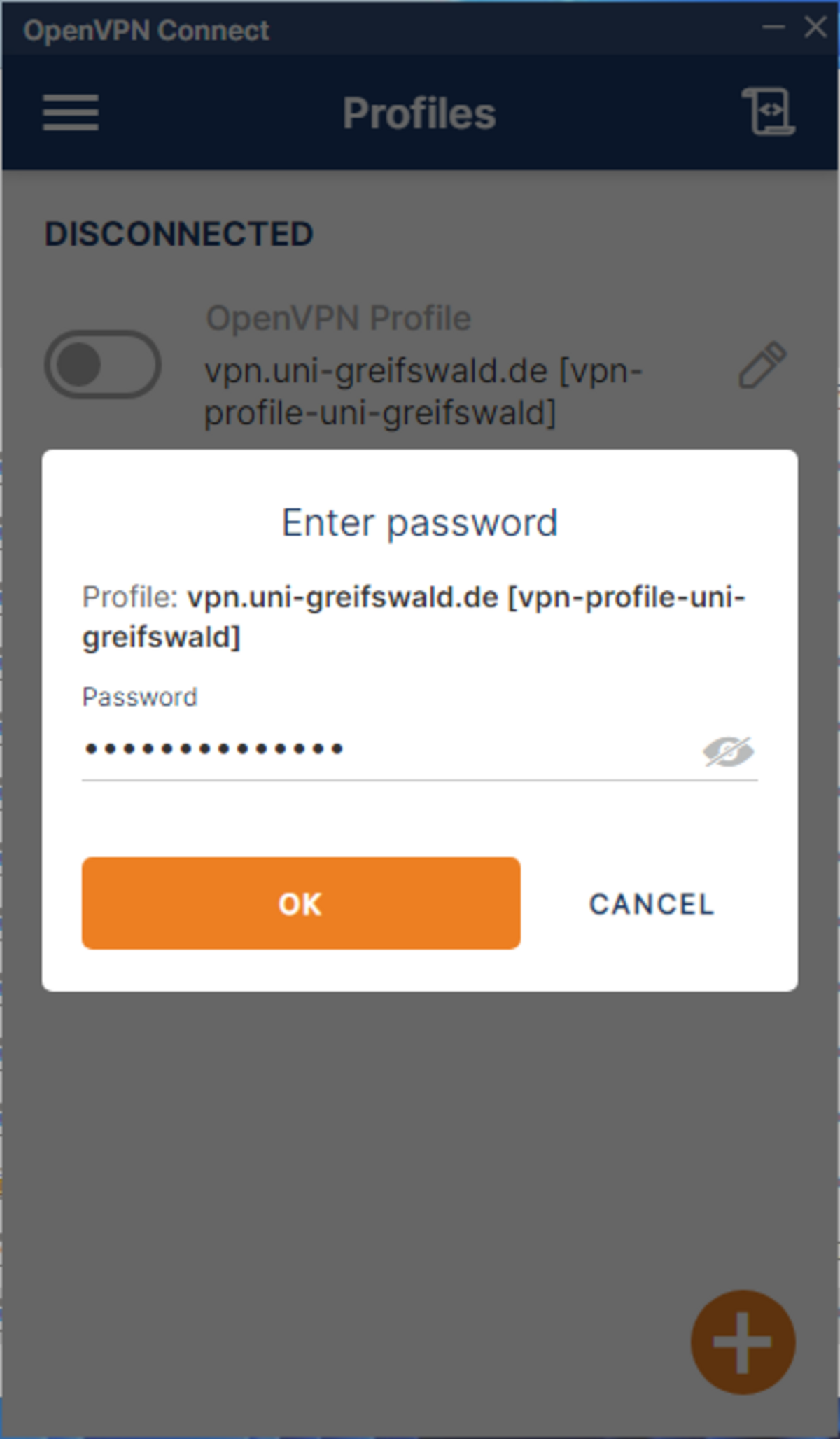Toggle the vpn.uni-greifswald.de connection switch
The height and width of the screenshot is (1439, 840).
coord(103,365)
